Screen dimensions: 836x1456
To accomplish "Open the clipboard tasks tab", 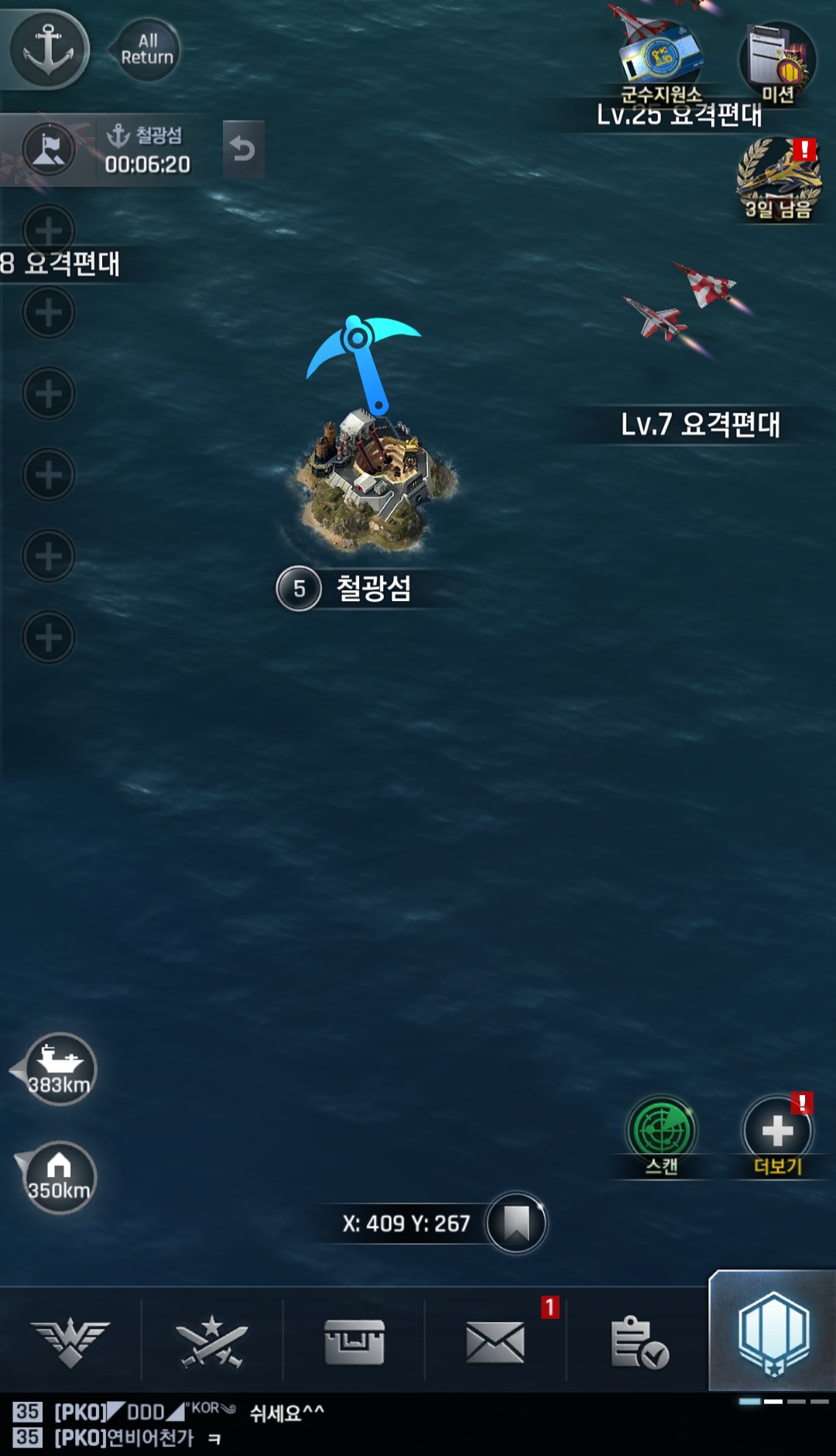I will (x=638, y=1341).
